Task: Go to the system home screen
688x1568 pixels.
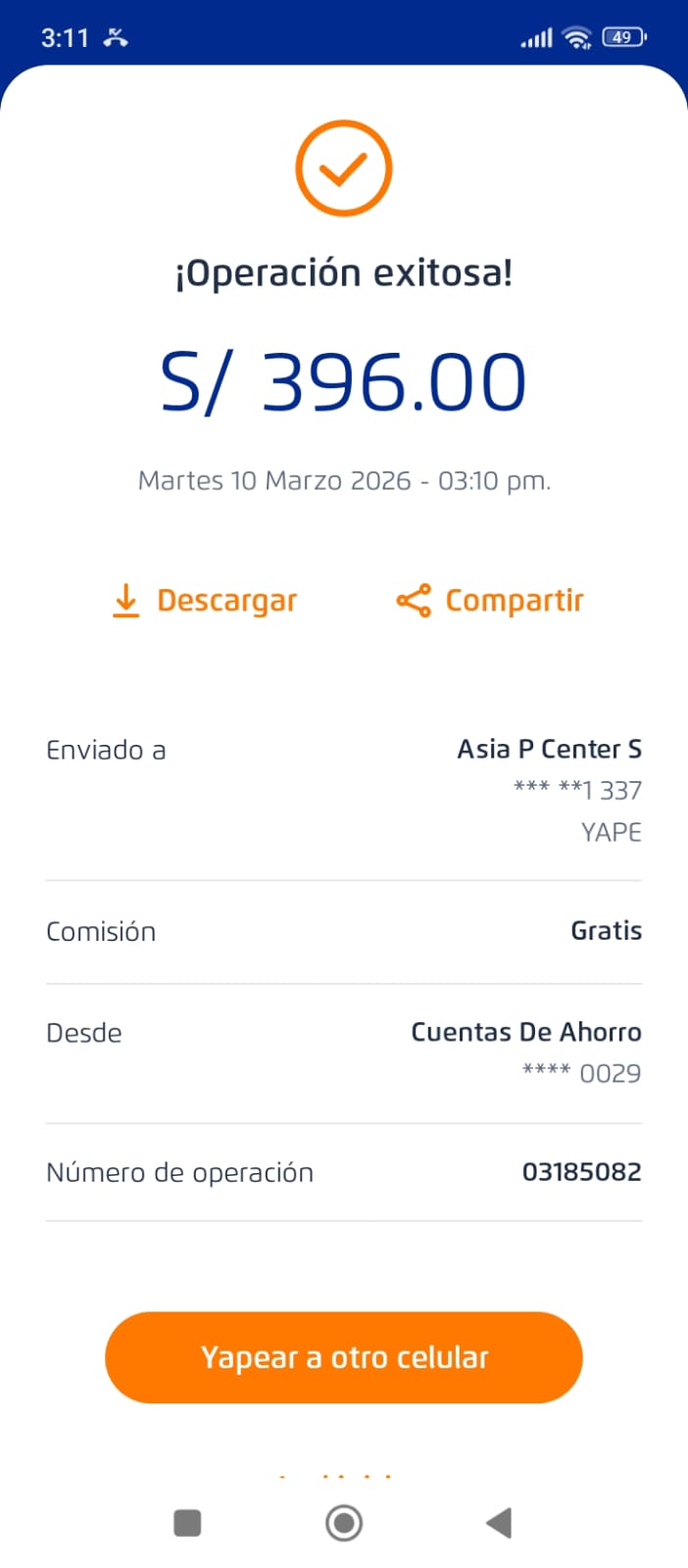Action: tap(344, 1523)
